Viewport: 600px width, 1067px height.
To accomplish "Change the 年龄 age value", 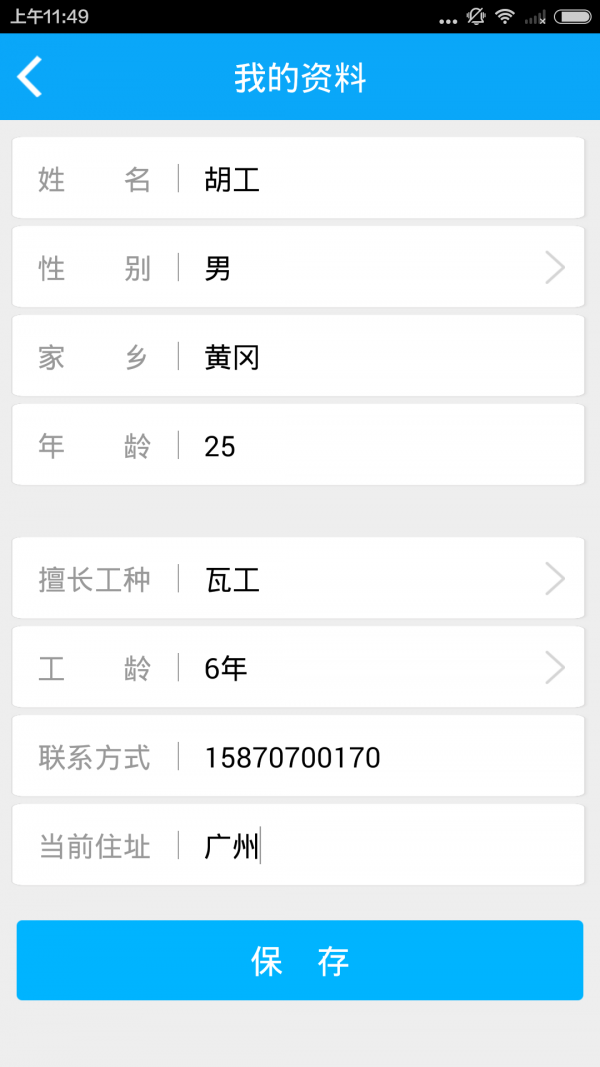I will tap(380, 446).
